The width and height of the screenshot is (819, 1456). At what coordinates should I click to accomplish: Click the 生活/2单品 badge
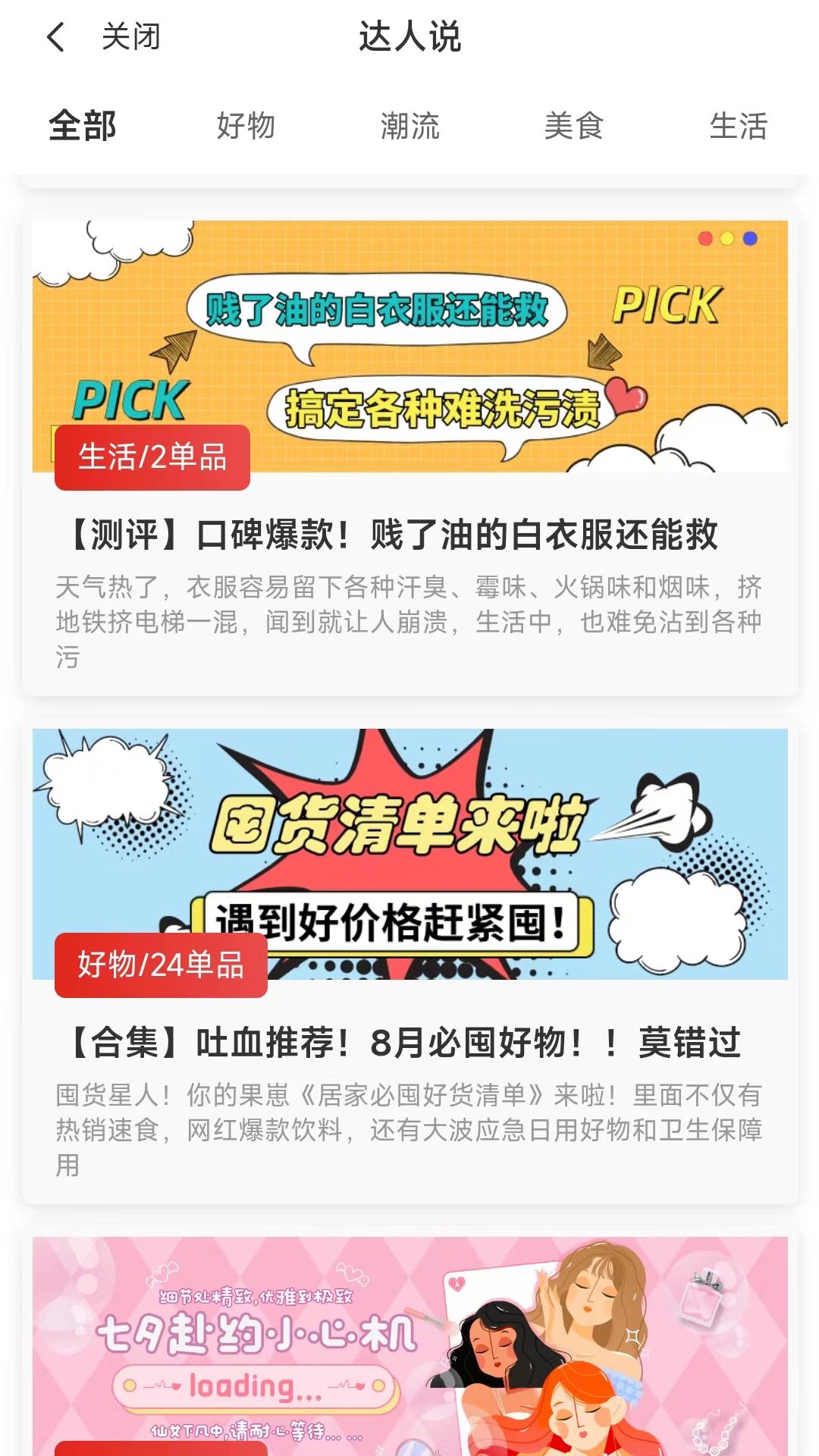point(152,455)
